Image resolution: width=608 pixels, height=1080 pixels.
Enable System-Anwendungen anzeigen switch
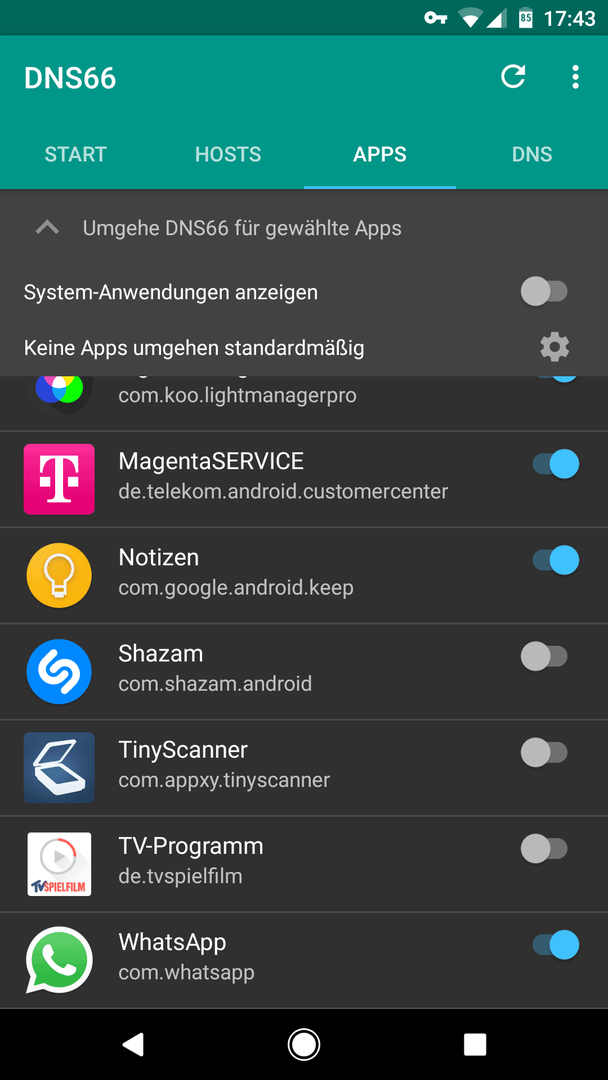(x=544, y=292)
